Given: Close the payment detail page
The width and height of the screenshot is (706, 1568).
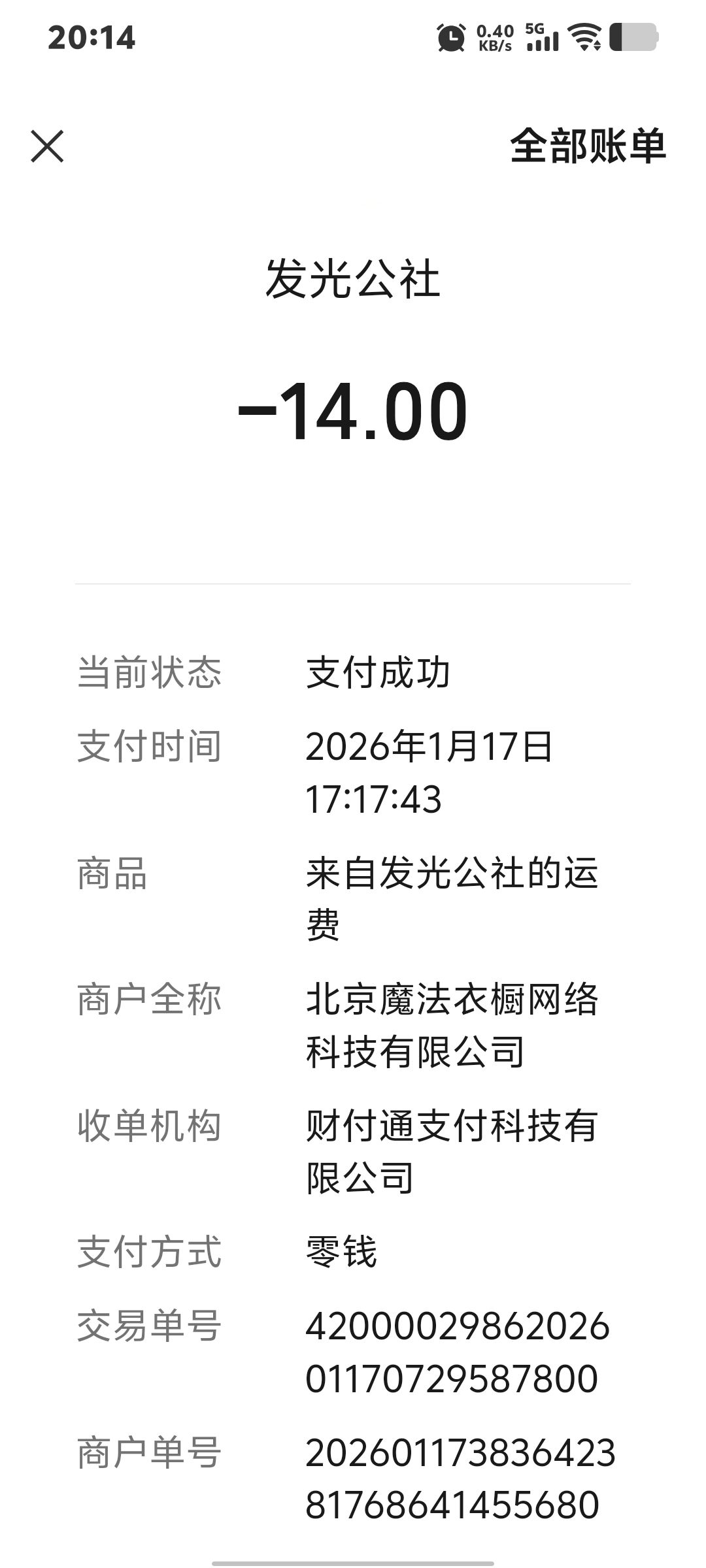Looking at the screenshot, I should (47, 146).
